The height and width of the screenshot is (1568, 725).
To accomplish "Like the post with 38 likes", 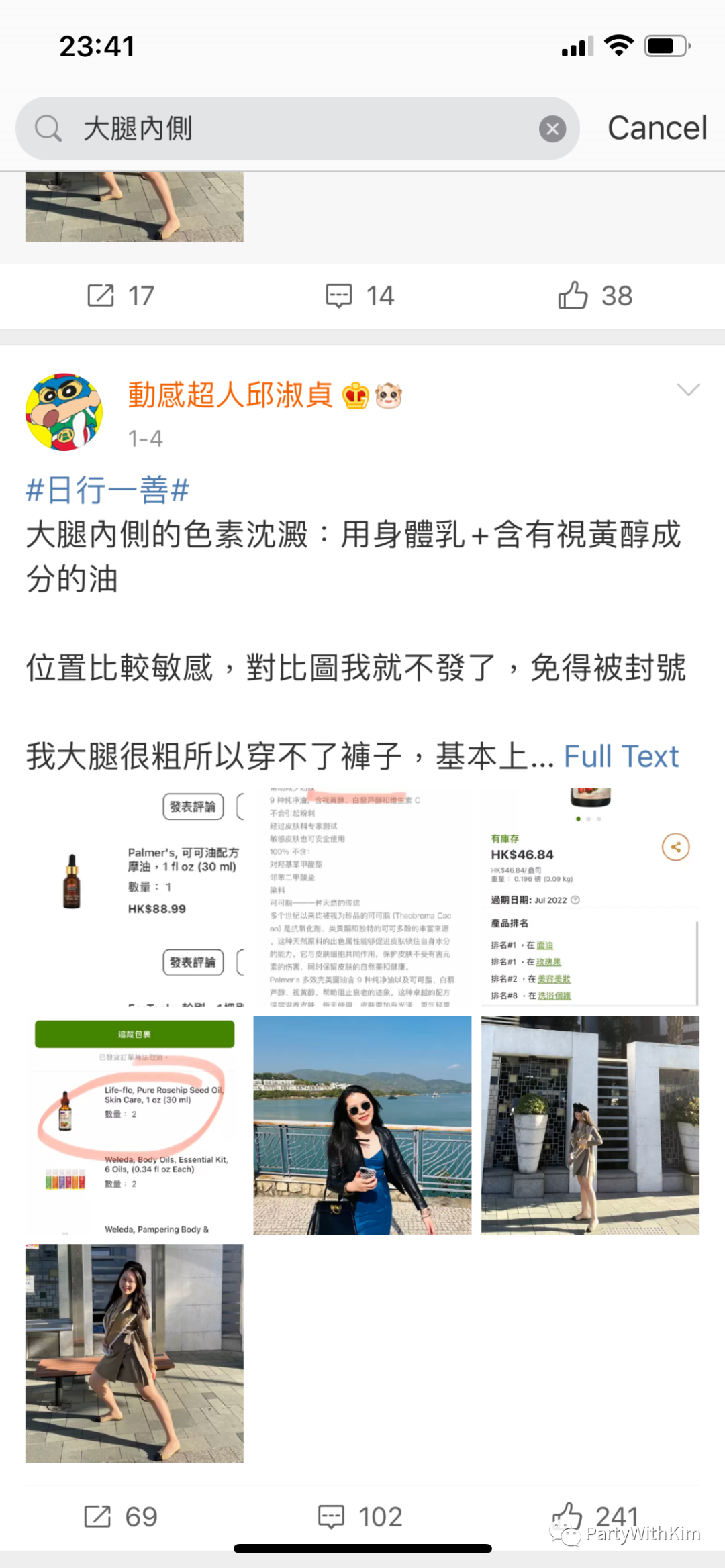I will tap(595, 296).
